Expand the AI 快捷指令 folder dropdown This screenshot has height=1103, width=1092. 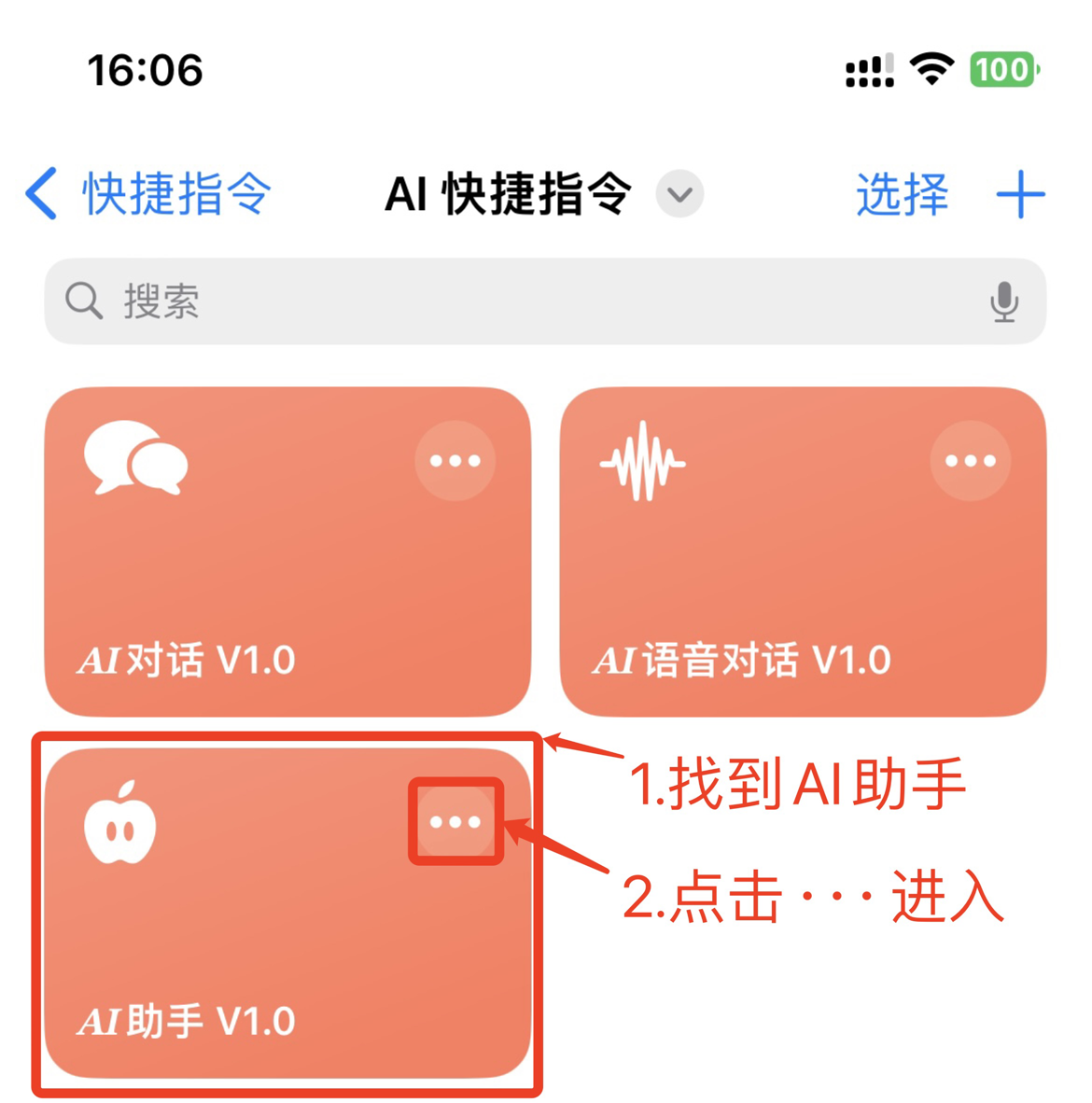tap(679, 194)
